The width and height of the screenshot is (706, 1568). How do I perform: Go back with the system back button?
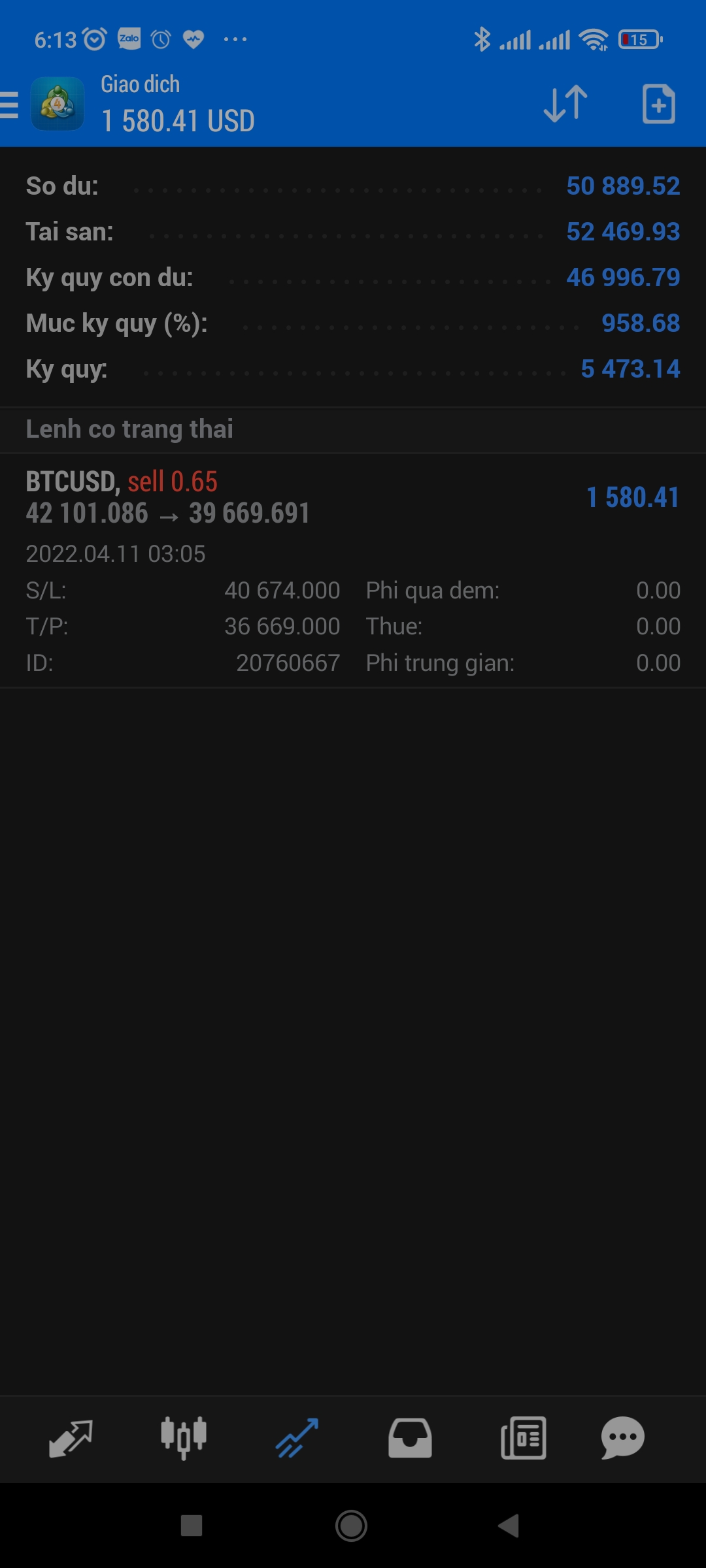pyautogui.click(x=509, y=1526)
